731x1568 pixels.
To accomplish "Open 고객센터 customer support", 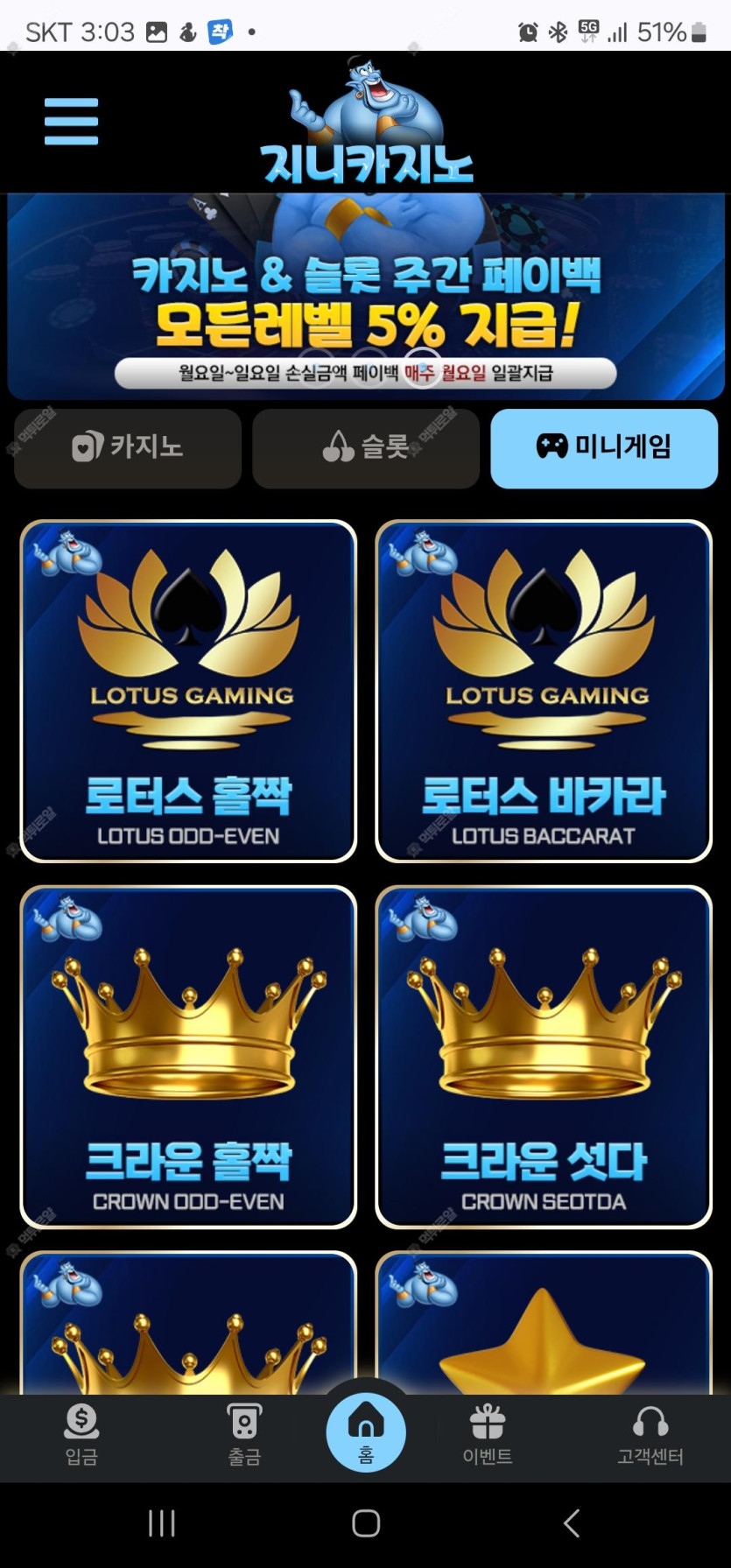I will click(650, 1436).
